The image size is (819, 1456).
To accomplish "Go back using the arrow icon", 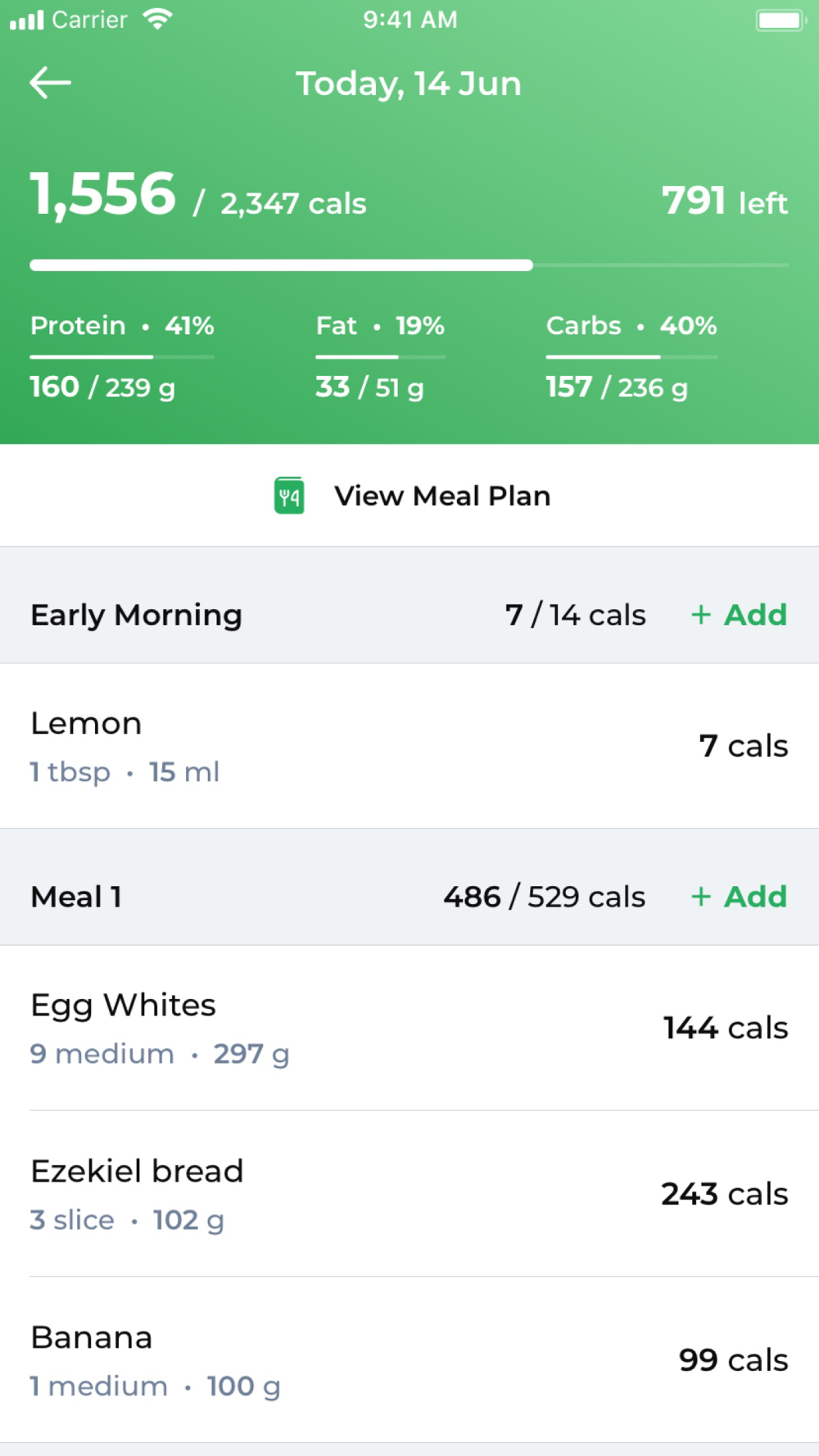I will [50, 83].
